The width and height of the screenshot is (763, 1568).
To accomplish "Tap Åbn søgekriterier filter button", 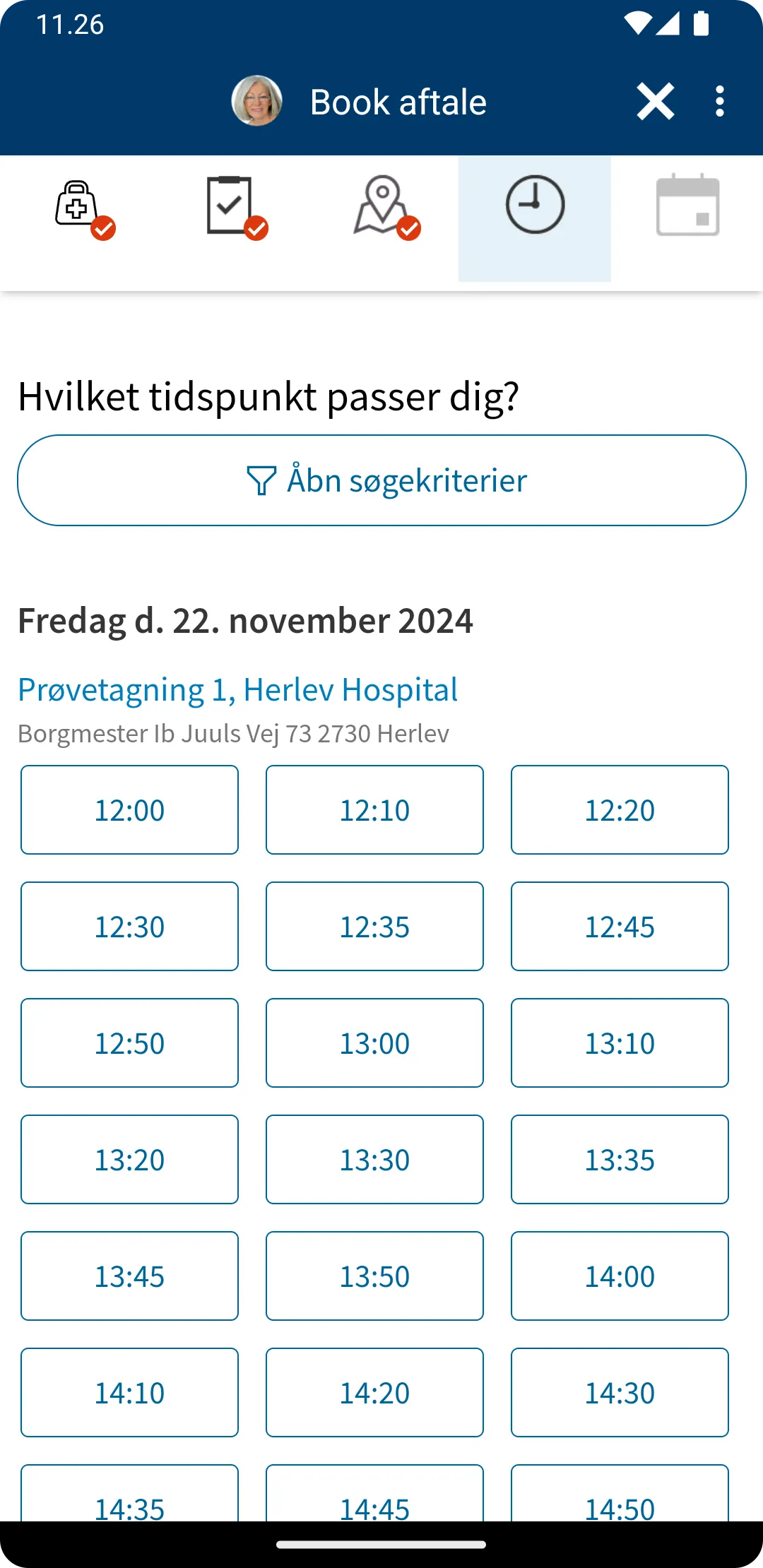I will [381, 480].
